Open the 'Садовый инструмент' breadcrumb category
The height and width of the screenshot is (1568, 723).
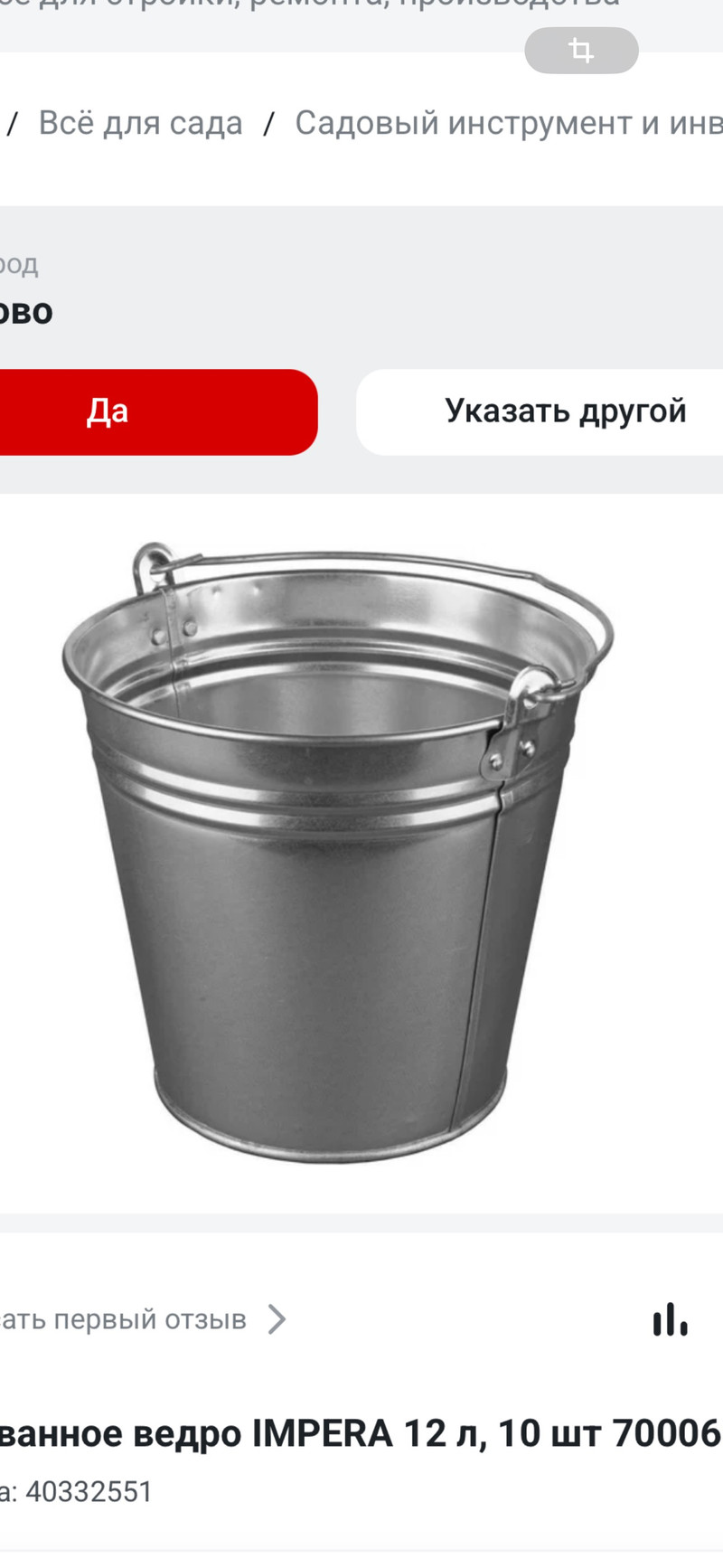click(508, 123)
